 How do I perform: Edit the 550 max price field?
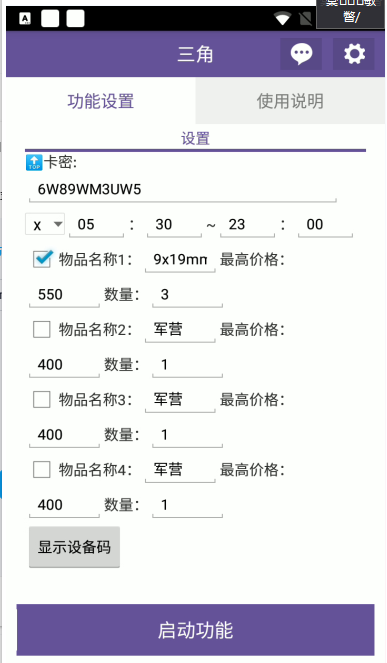pyautogui.click(x=64, y=294)
